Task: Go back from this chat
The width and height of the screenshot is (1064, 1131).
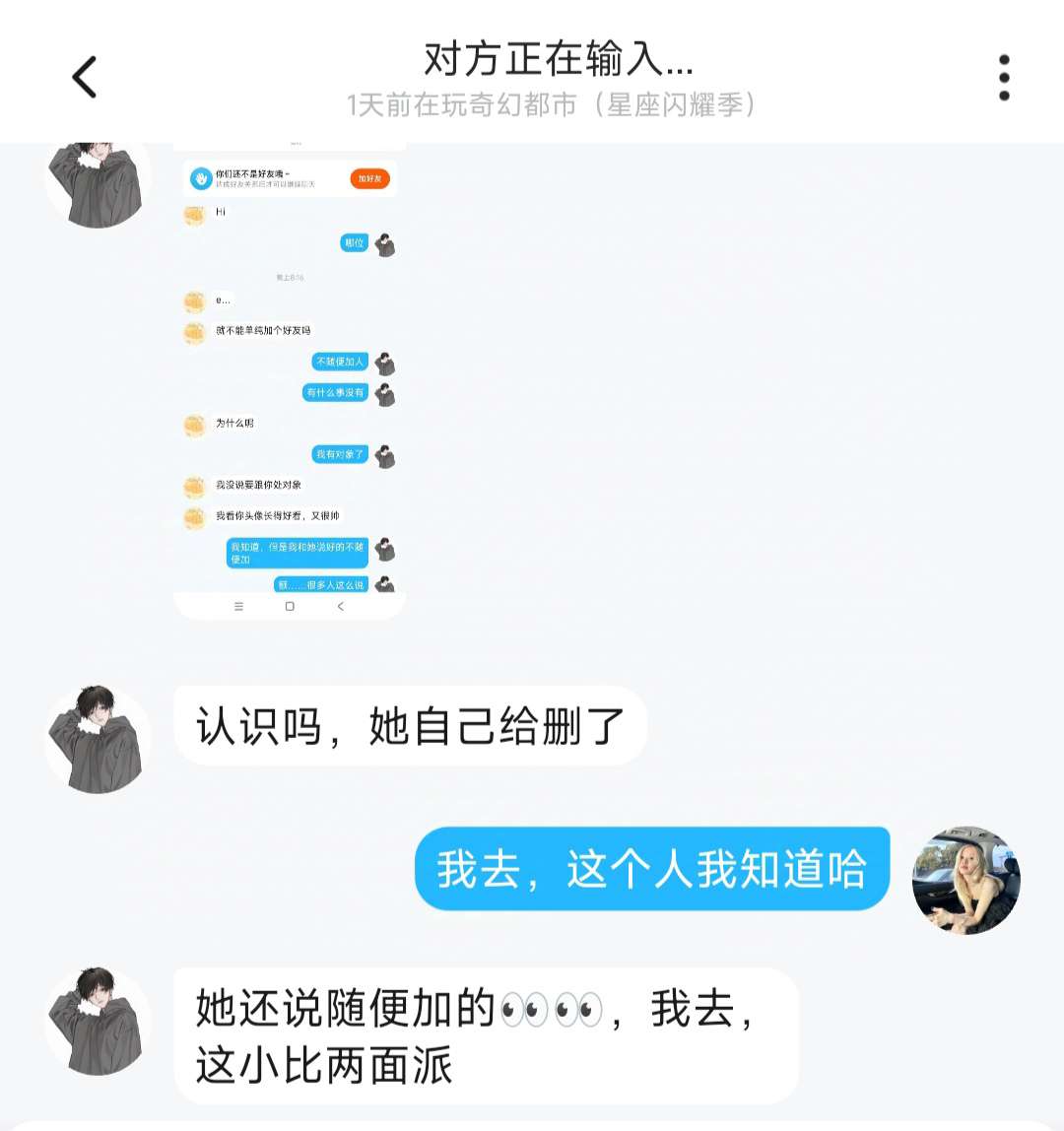Action: 85,77
